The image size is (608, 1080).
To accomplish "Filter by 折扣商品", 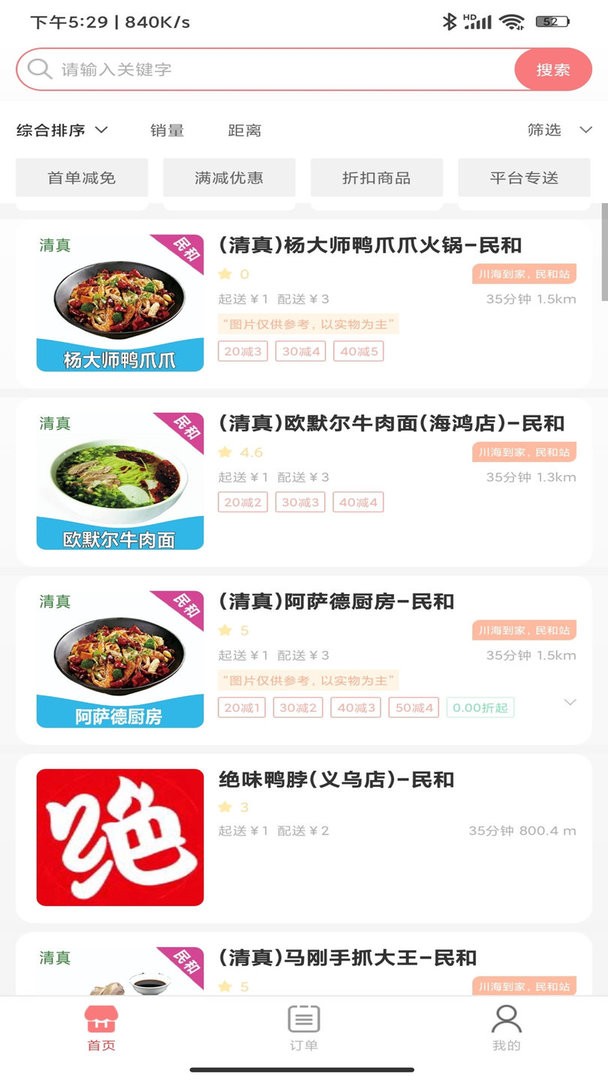I will pyautogui.click(x=377, y=178).
